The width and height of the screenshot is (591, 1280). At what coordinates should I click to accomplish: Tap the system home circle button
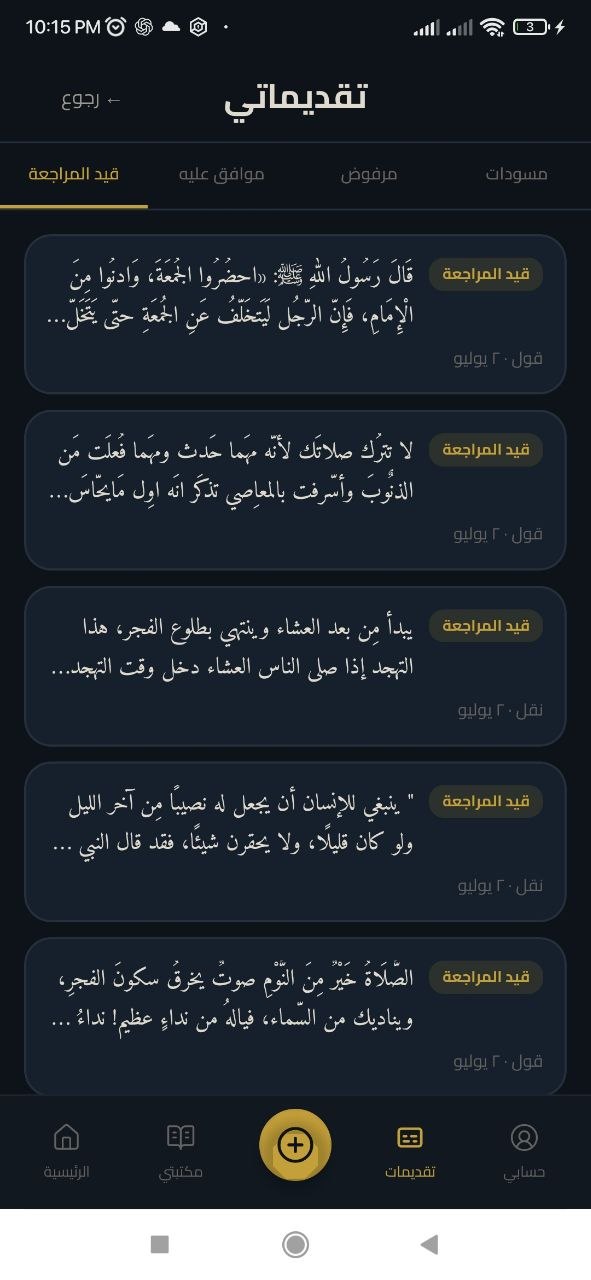pos(295,1244)
